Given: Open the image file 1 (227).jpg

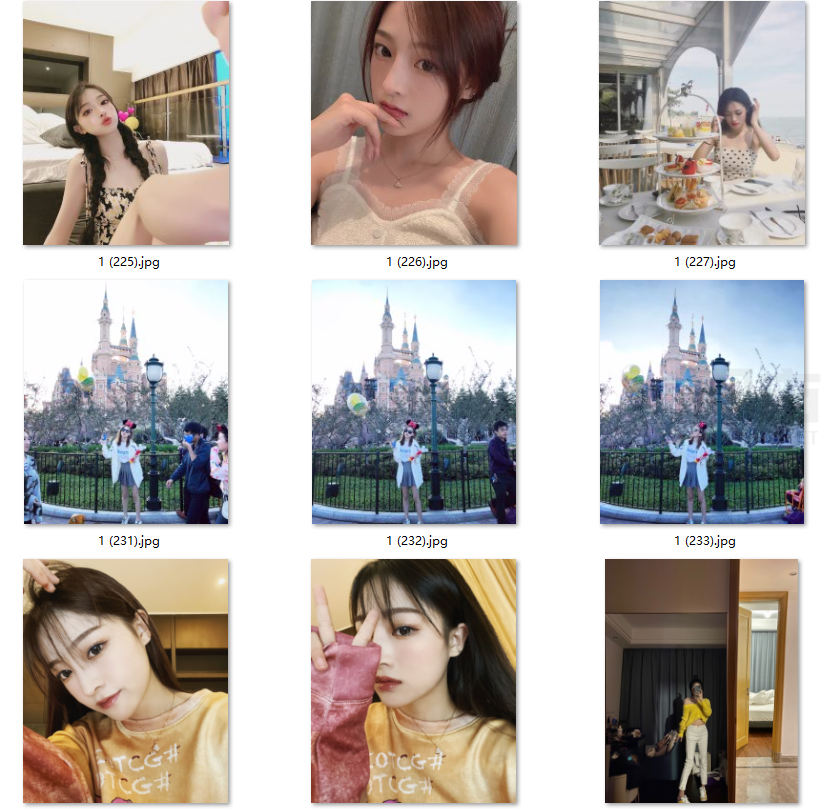Looking at the screenshot, I should (x=702, y=123).
